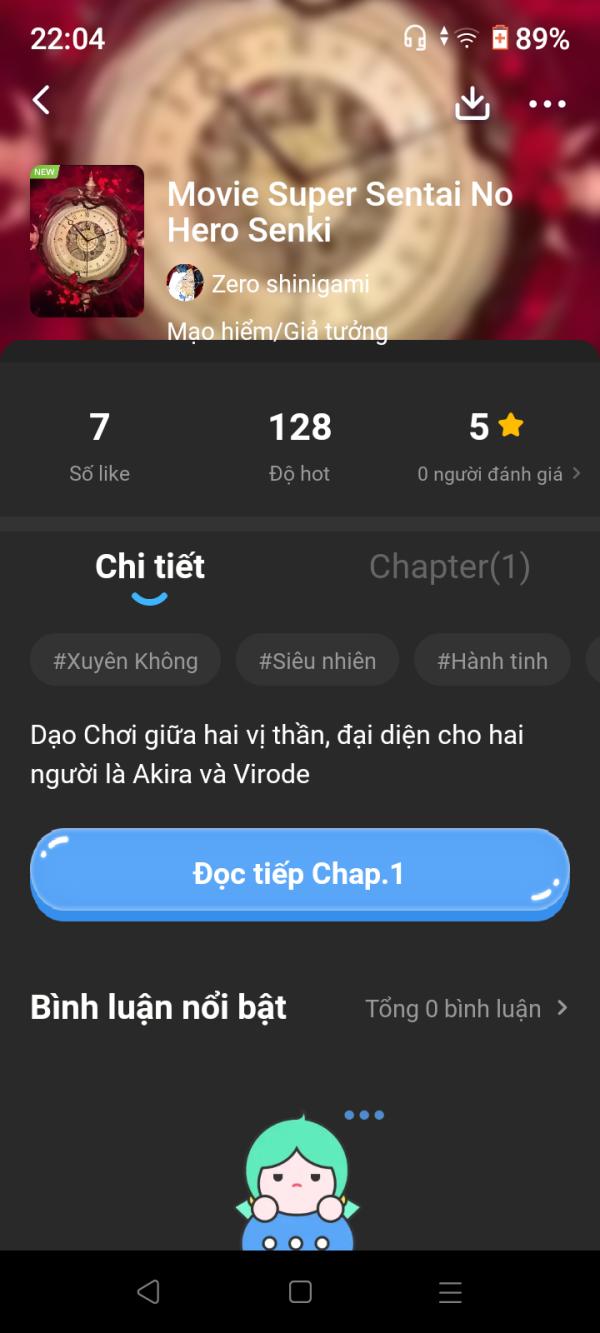Viewport: 600px width, 1333px height.
Task: Tap the #Siêu nhiên tag chip
Action: (317, 660)
